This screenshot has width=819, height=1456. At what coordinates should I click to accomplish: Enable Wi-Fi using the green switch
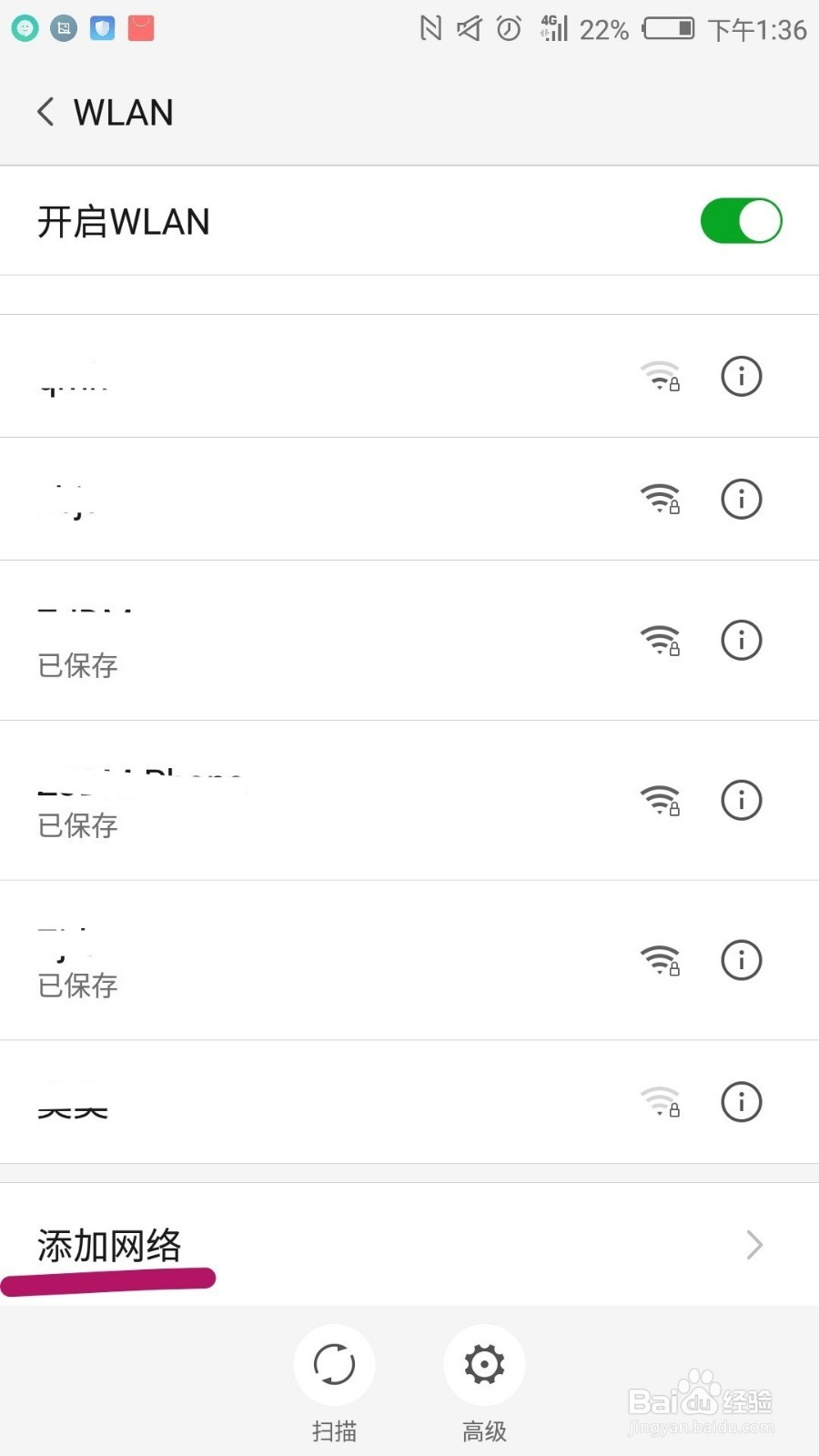(742, 220)
